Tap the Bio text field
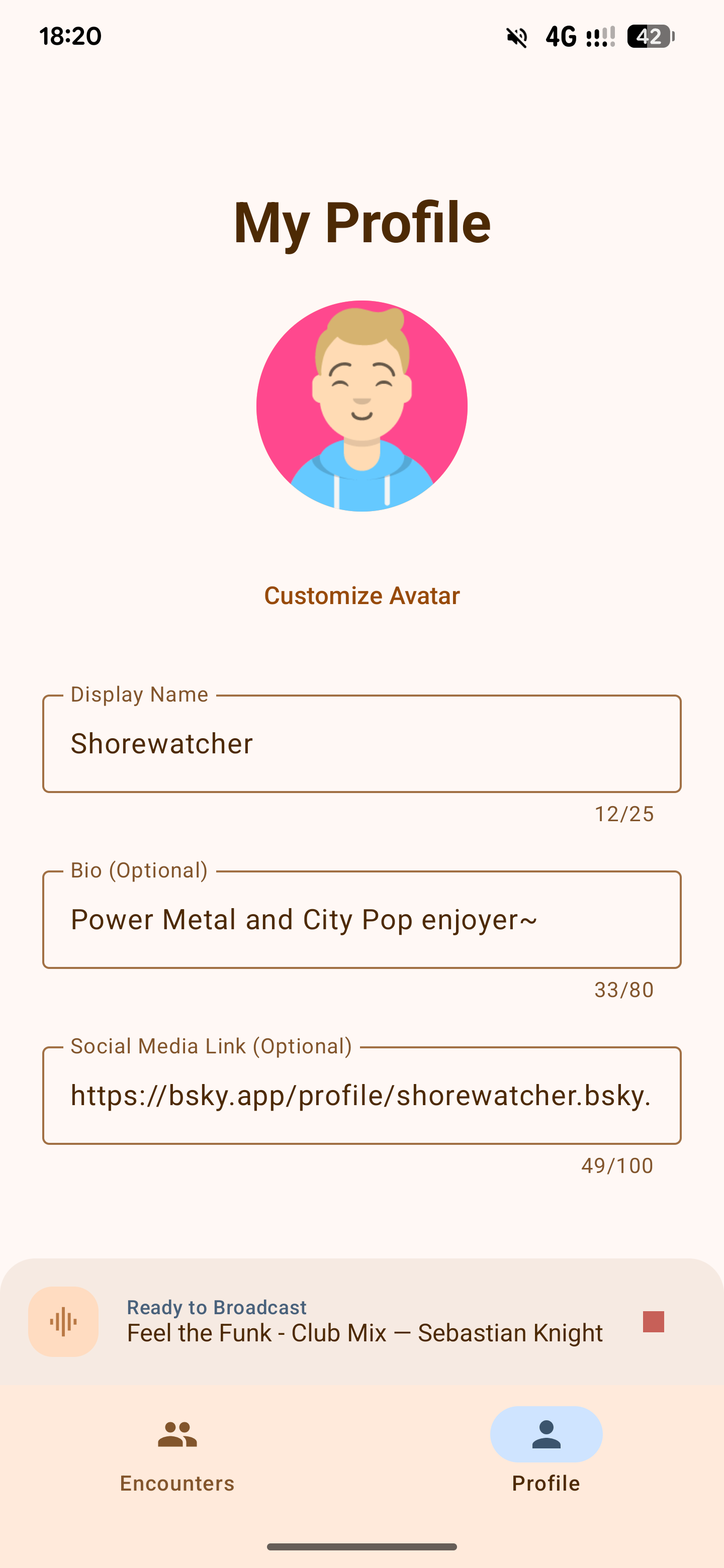The height and width of the screenshot is (1568, 724). 361,919
